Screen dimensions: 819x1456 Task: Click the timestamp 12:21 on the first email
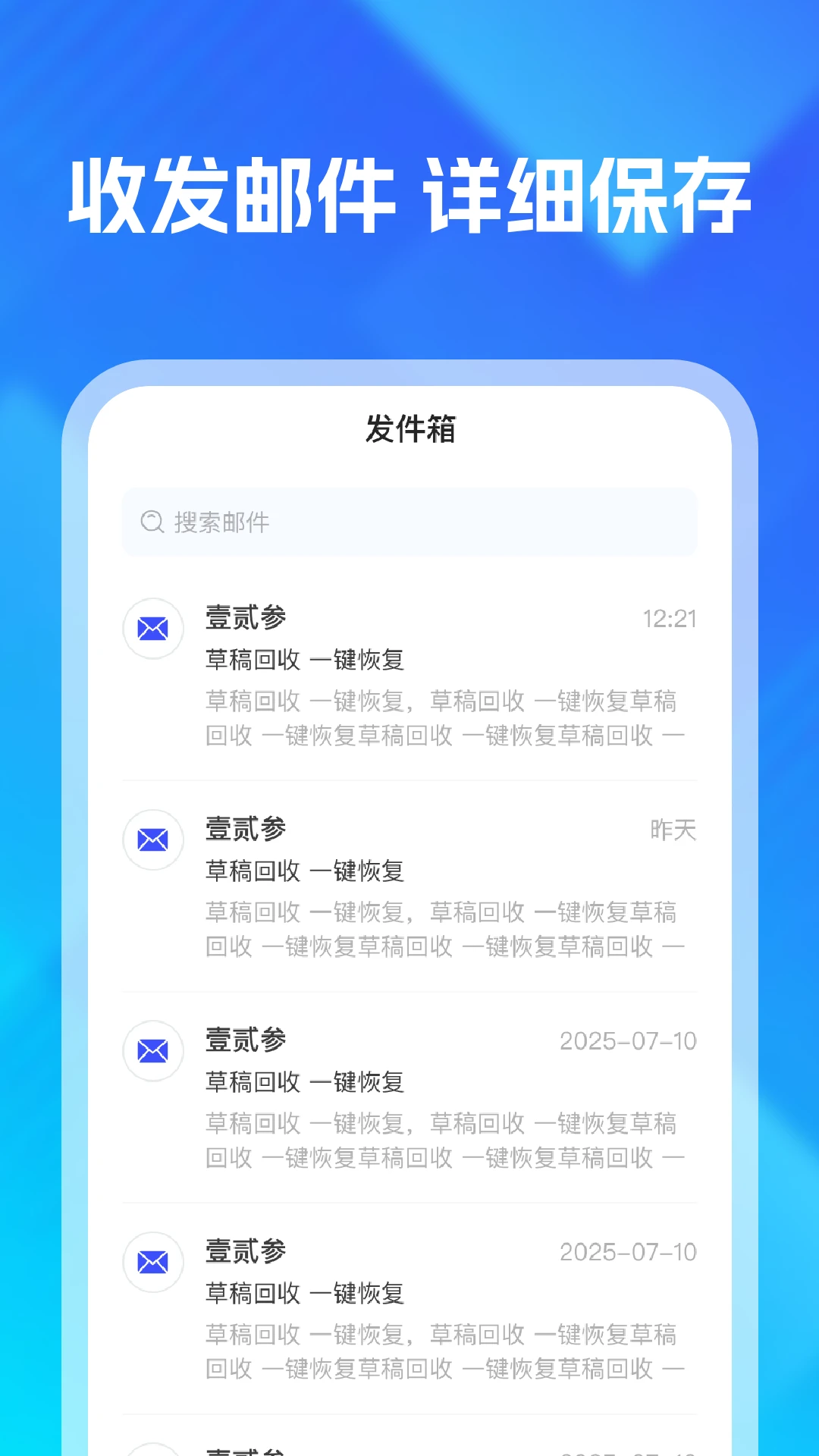click(671, 619)
